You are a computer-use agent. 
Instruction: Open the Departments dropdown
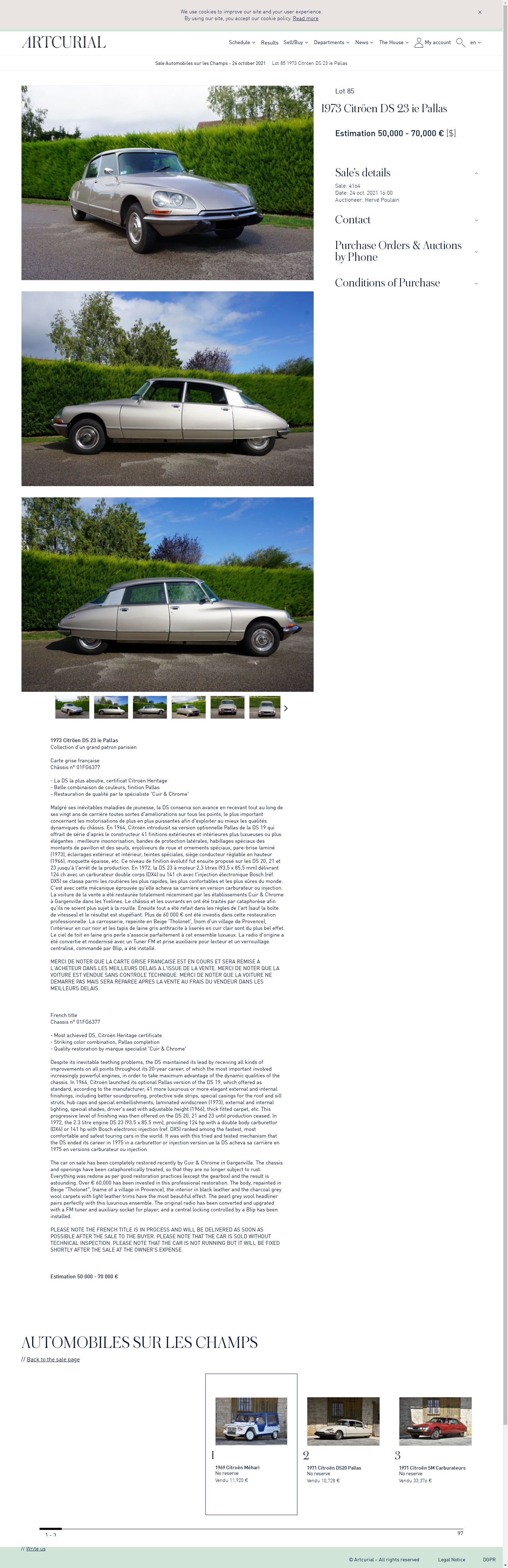coord(332,43)
